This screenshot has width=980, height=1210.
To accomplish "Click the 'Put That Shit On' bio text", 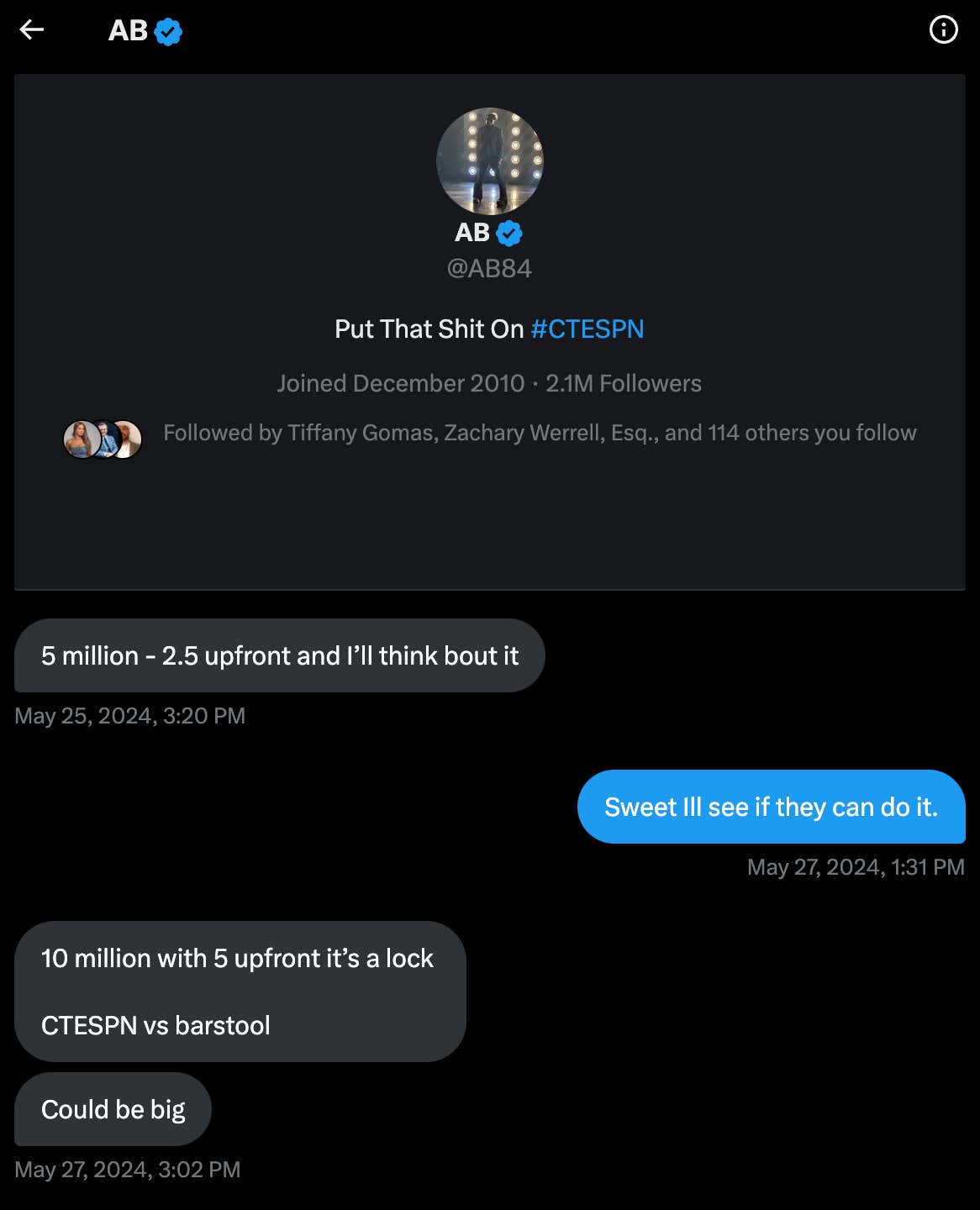I will (429, 329).
